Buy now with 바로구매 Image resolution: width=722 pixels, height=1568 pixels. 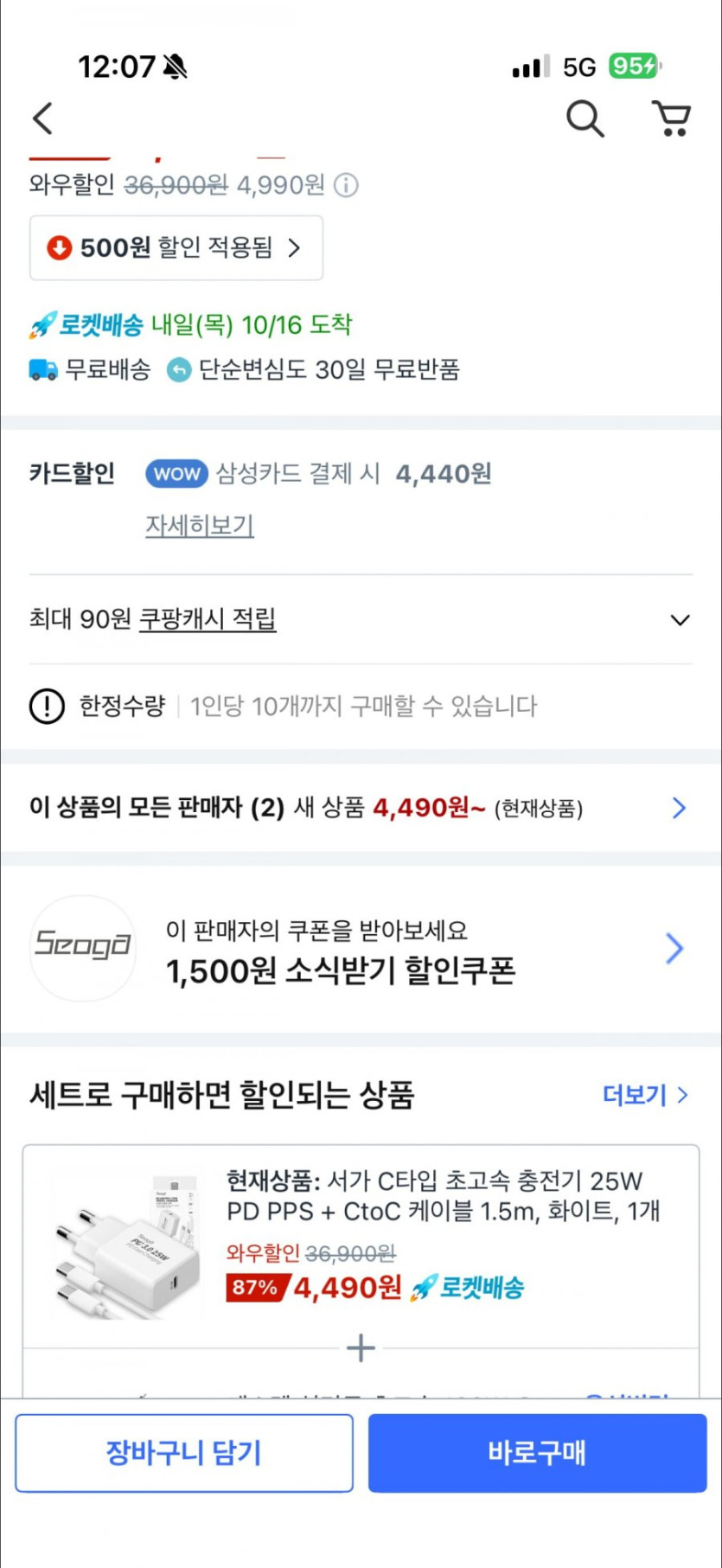[538, 1453]
